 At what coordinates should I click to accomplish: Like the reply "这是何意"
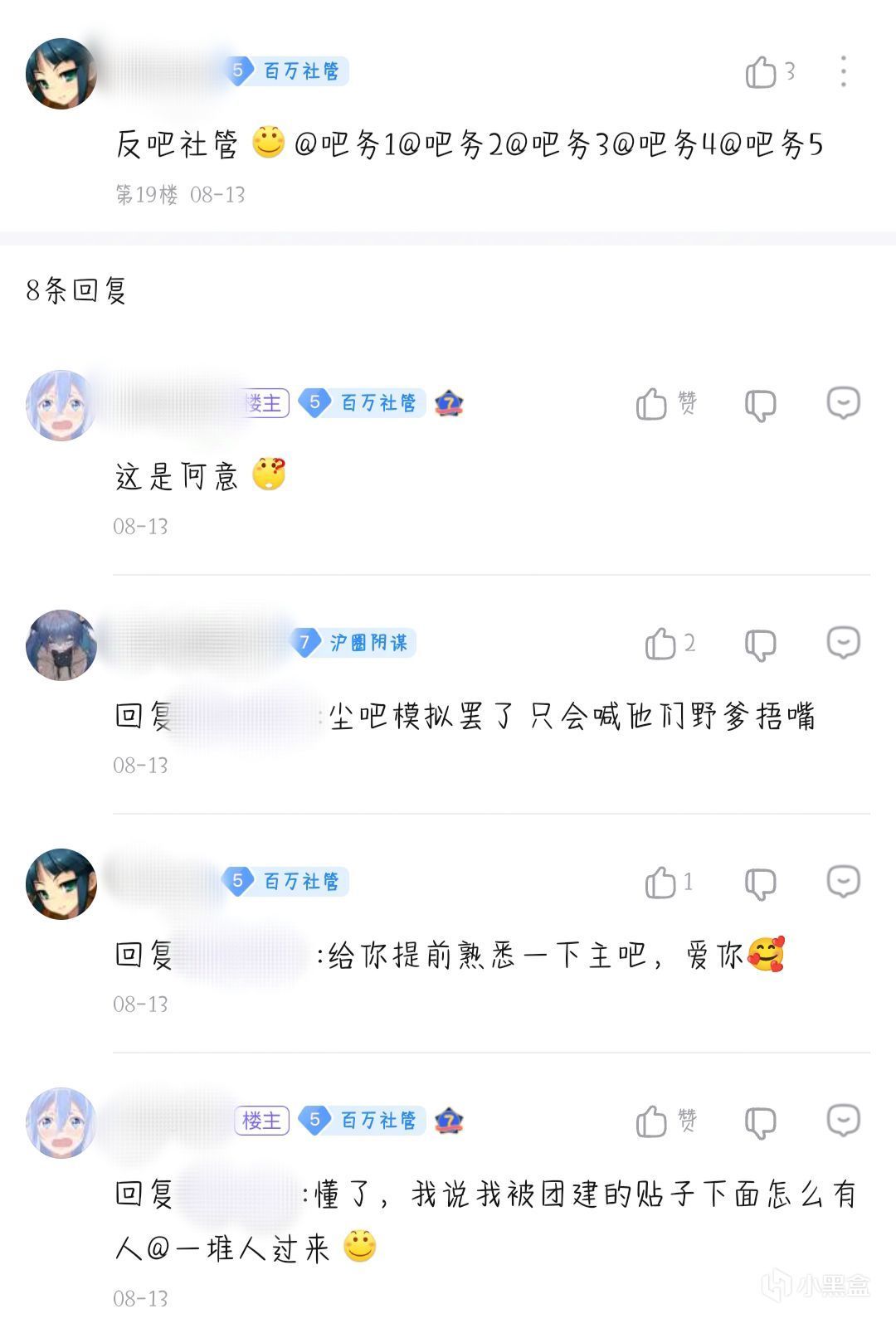[652, 404]
